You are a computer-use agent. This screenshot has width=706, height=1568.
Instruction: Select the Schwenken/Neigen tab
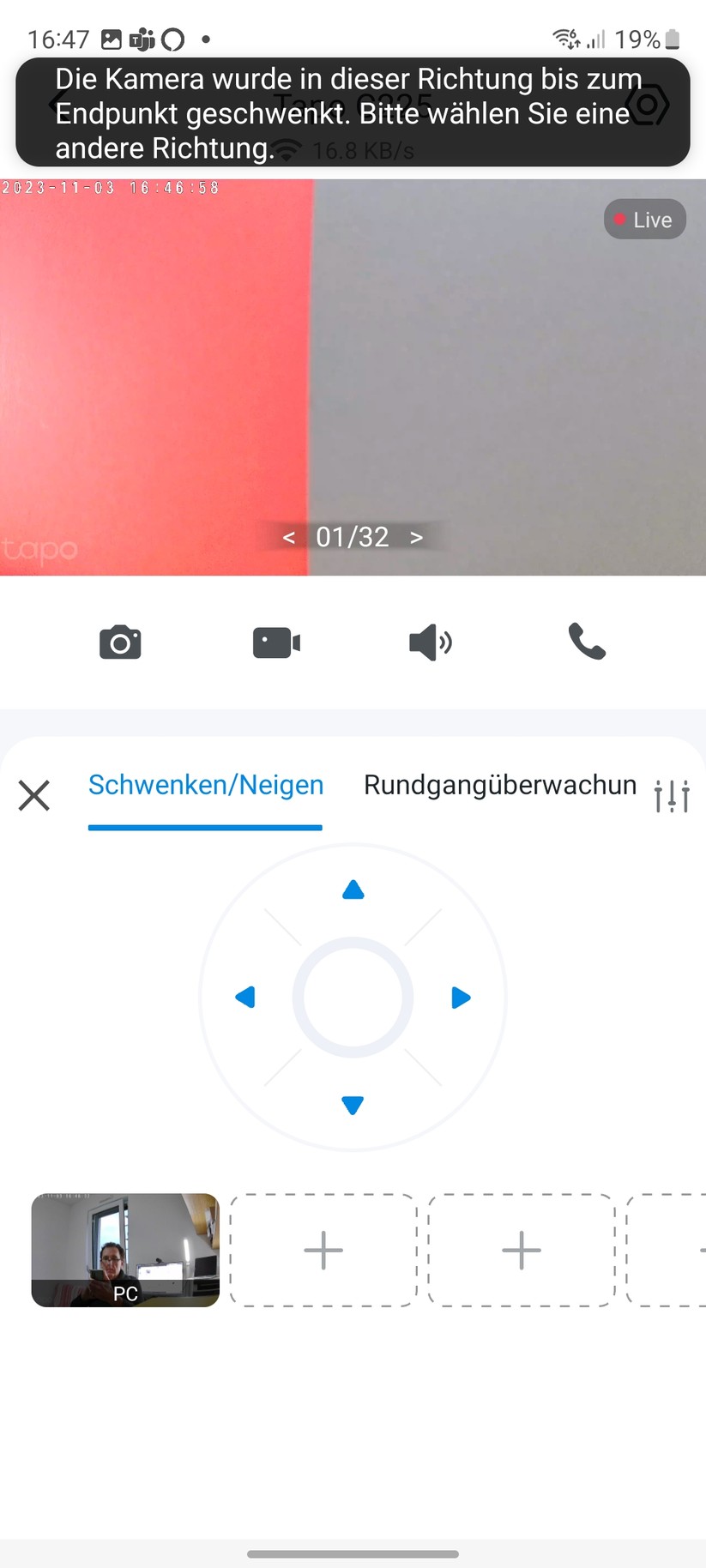205,784
